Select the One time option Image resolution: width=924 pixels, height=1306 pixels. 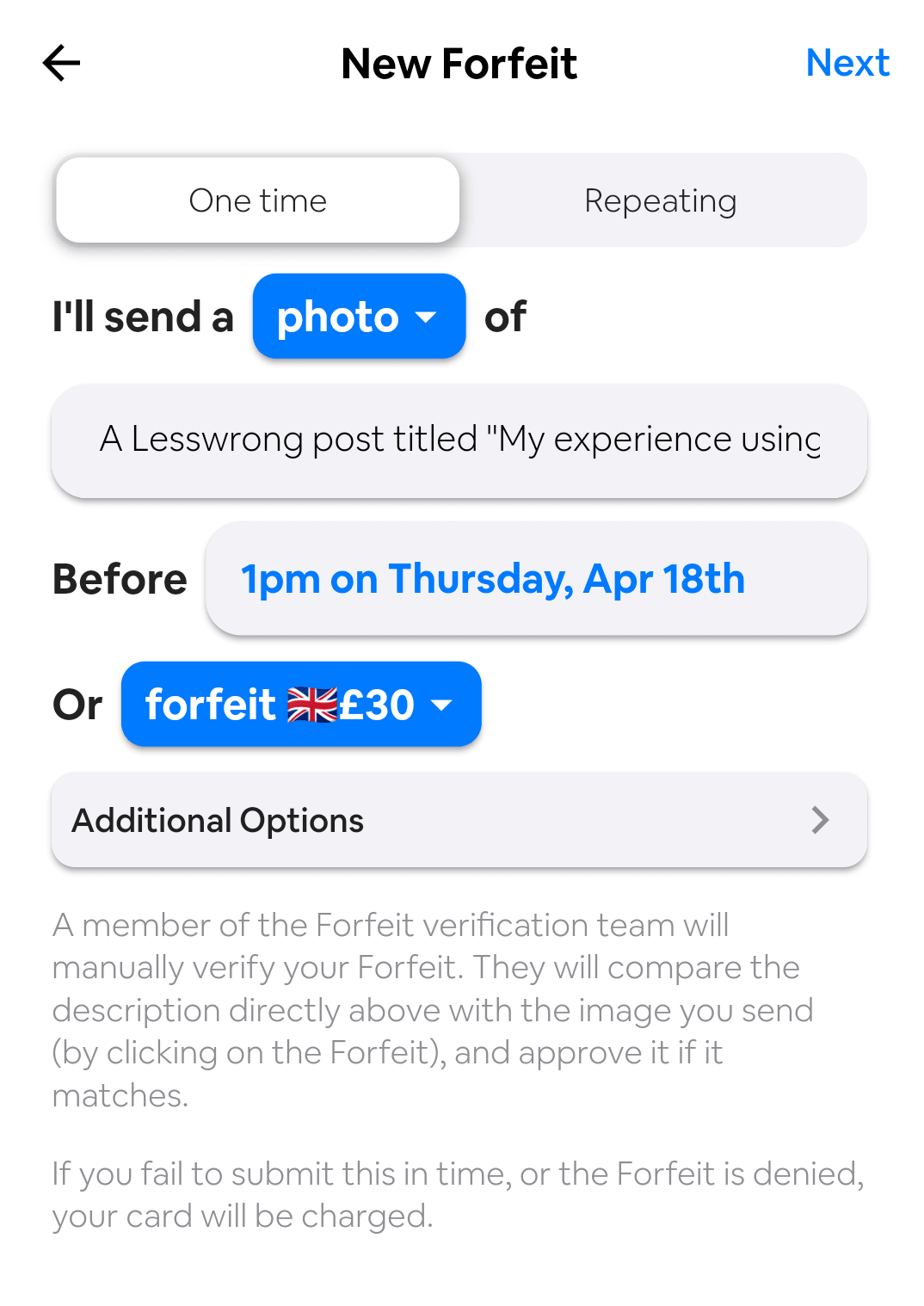(258, 200)
